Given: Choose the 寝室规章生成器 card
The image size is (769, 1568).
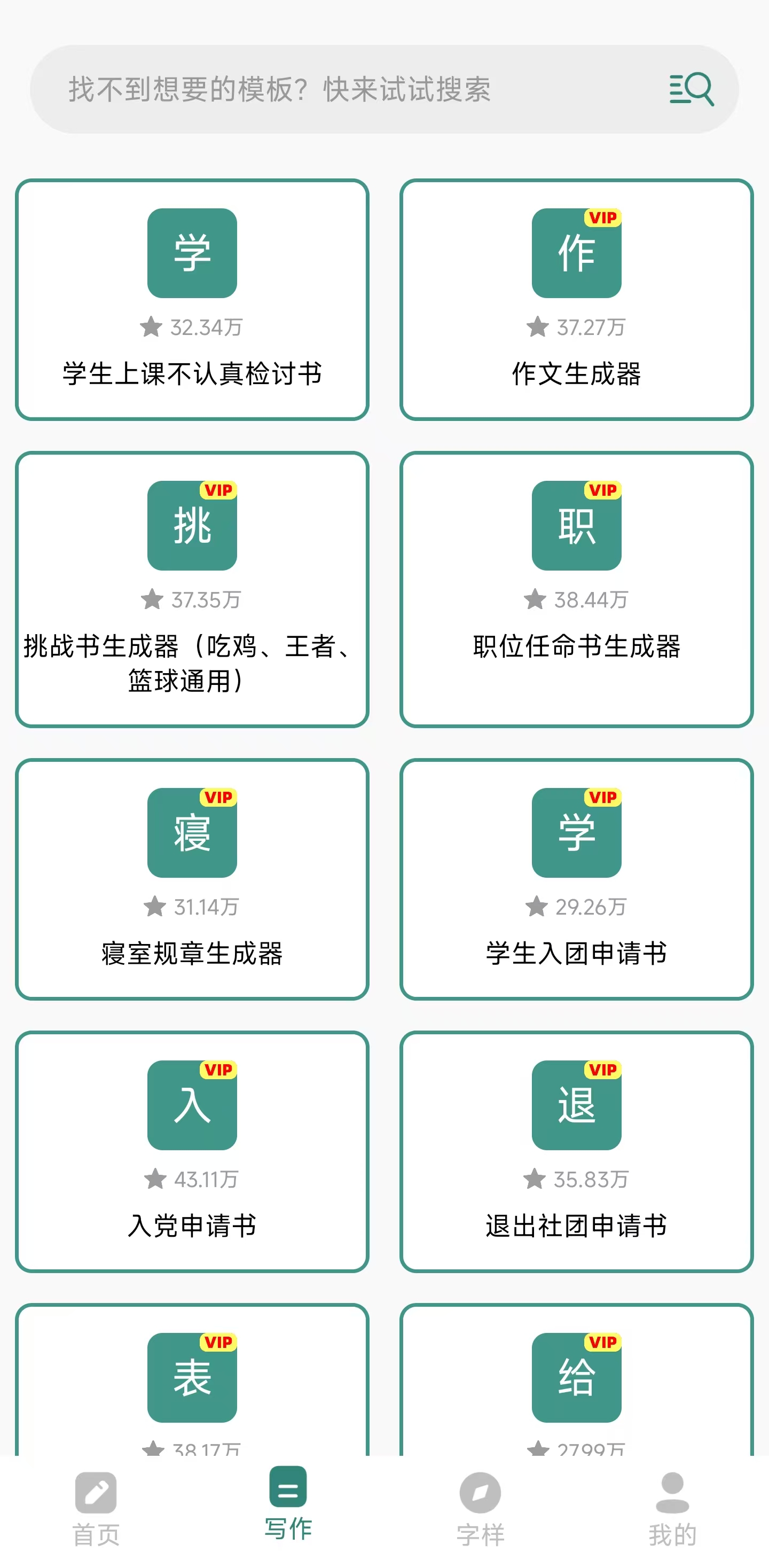Looking at the screenshot, I should coord(192,879).
